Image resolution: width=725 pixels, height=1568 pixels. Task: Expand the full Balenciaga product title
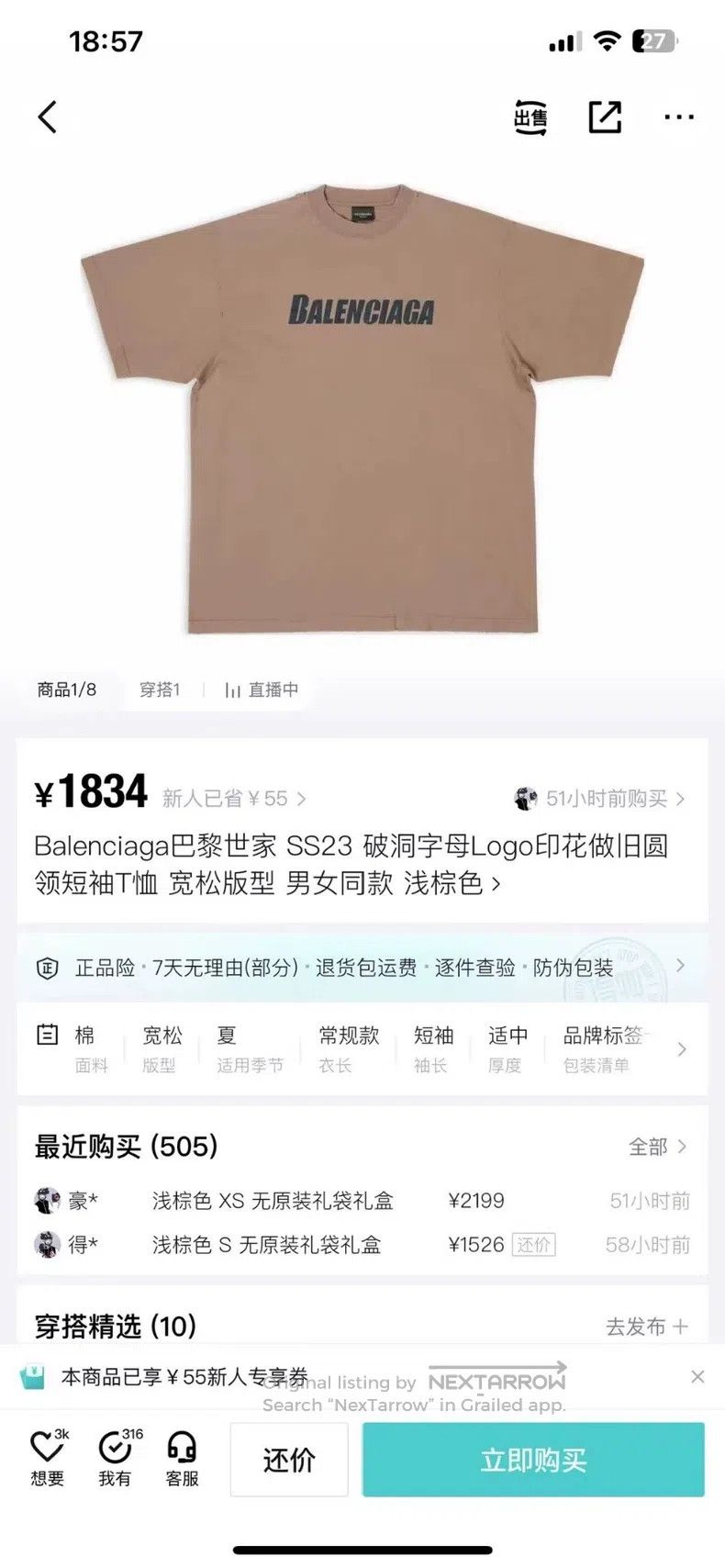point(351,865)
